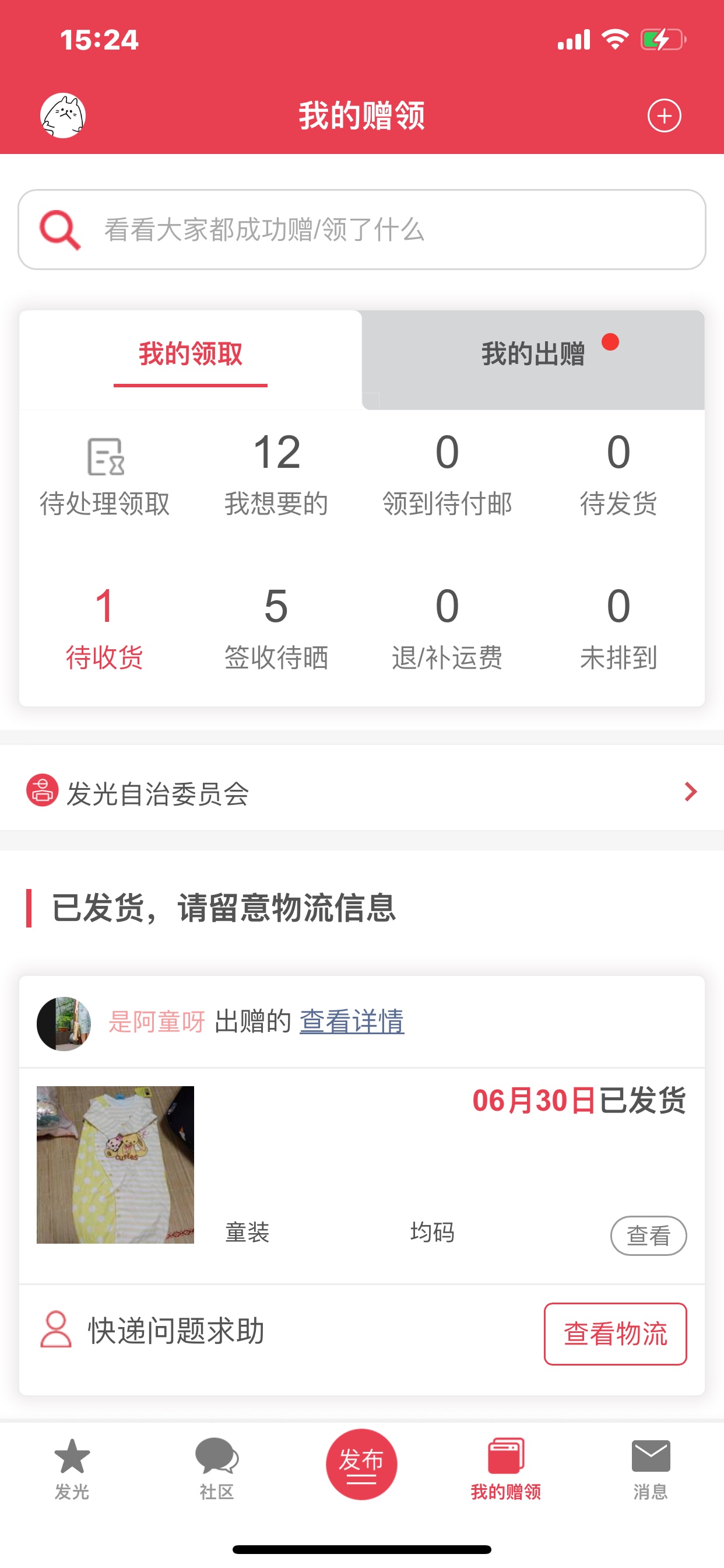
Task: Tap the 发布 publish button
Action: tap(361, 1464)
